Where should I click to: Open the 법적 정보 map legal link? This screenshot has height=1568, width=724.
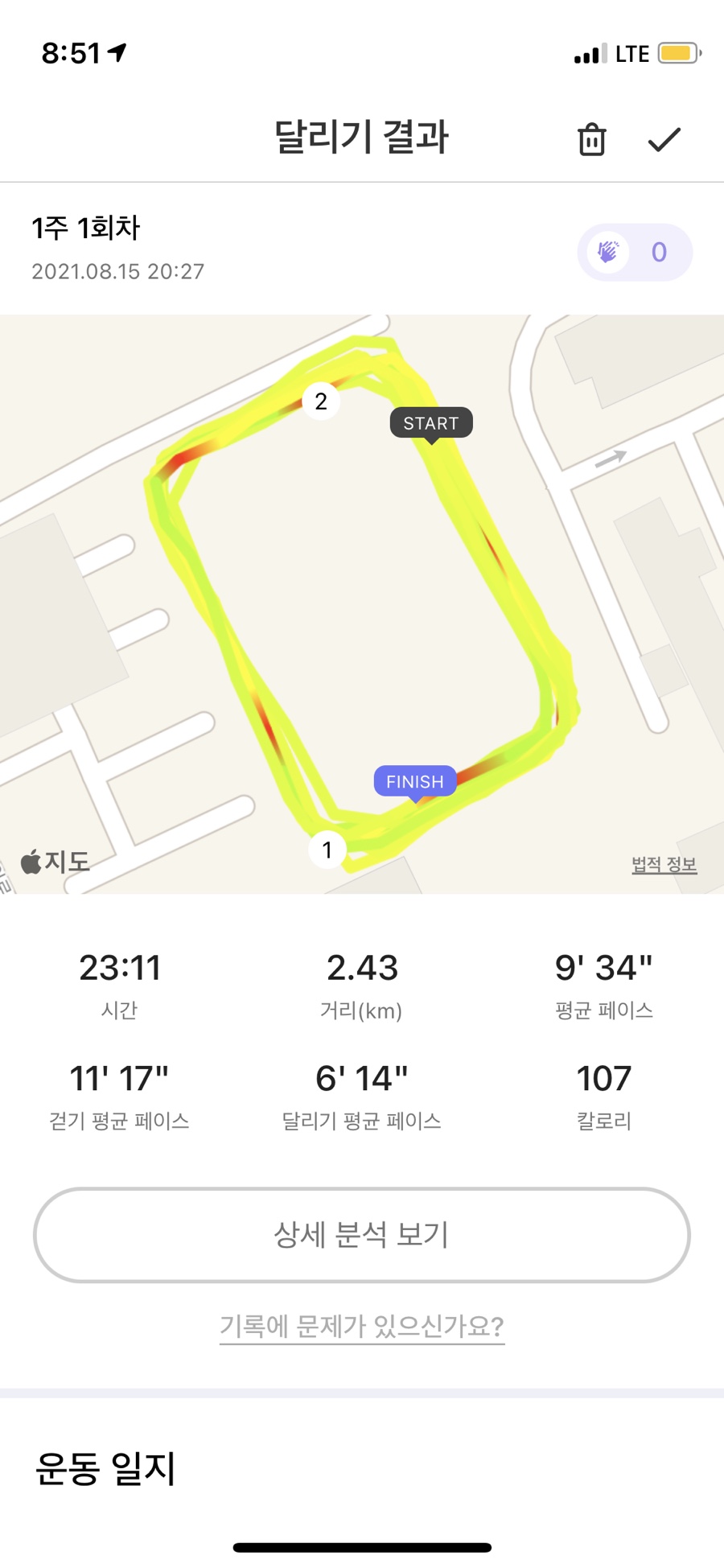664,865
